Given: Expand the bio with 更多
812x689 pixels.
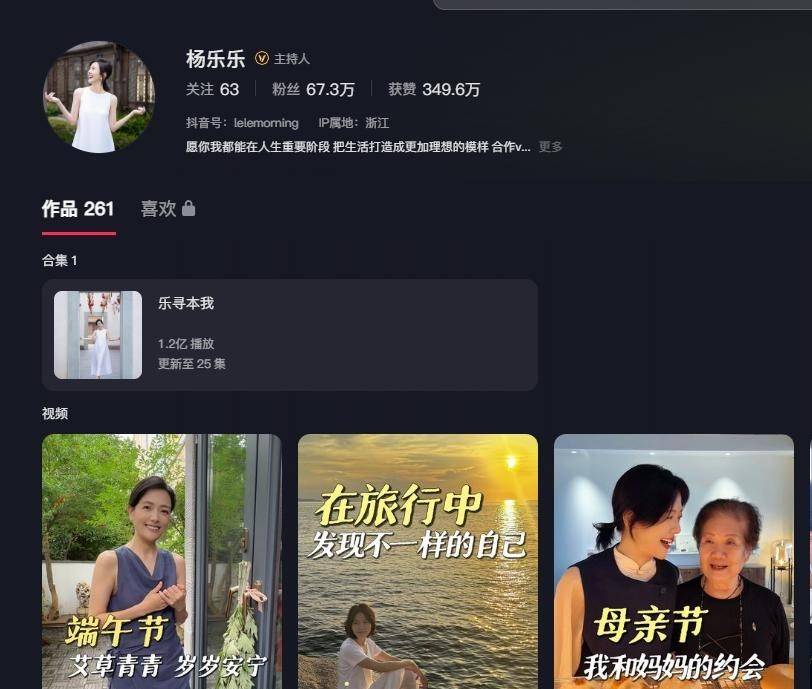Looking at the screenshot, I should tap(550, 146).
